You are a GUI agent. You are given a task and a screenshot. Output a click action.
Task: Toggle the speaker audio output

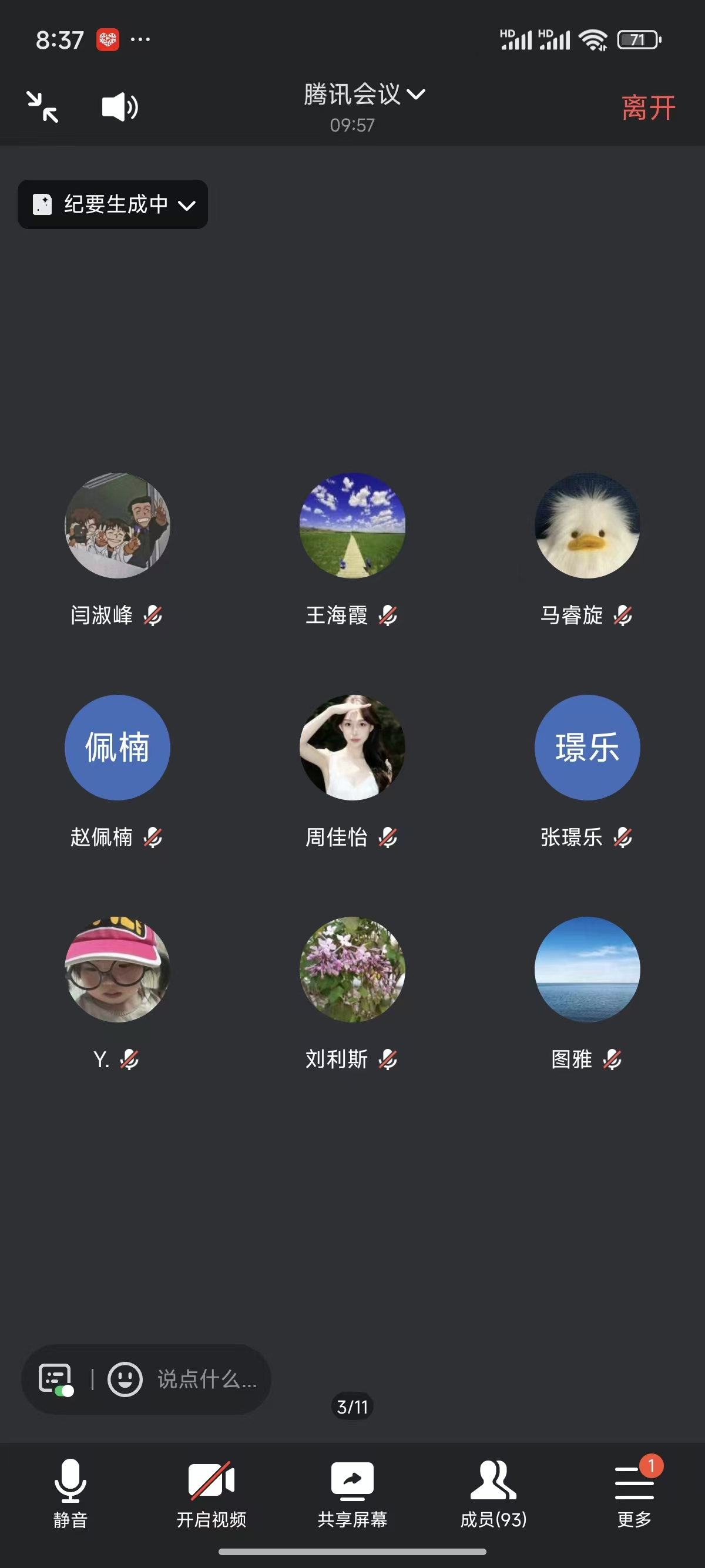tap(119, 107)
